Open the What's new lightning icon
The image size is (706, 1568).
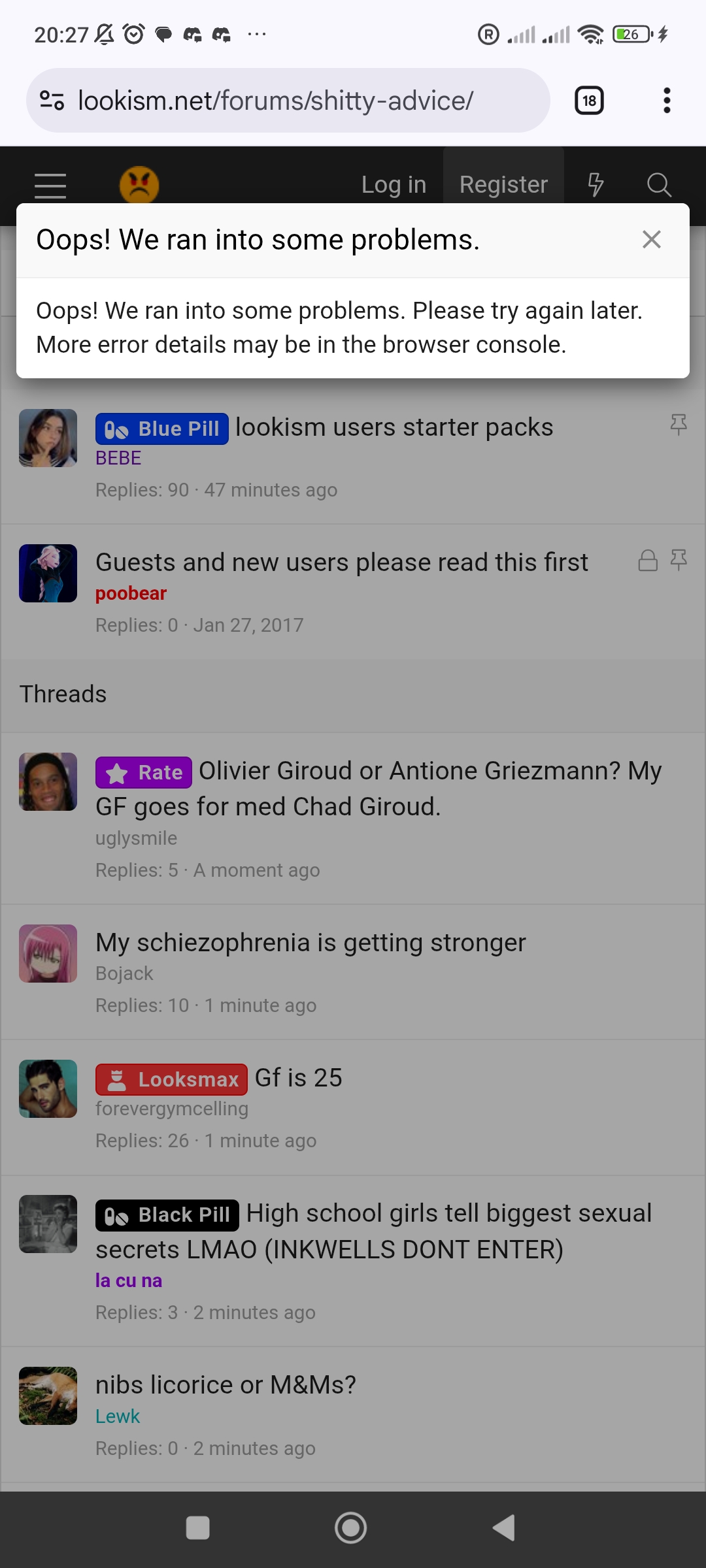(595, 185)
